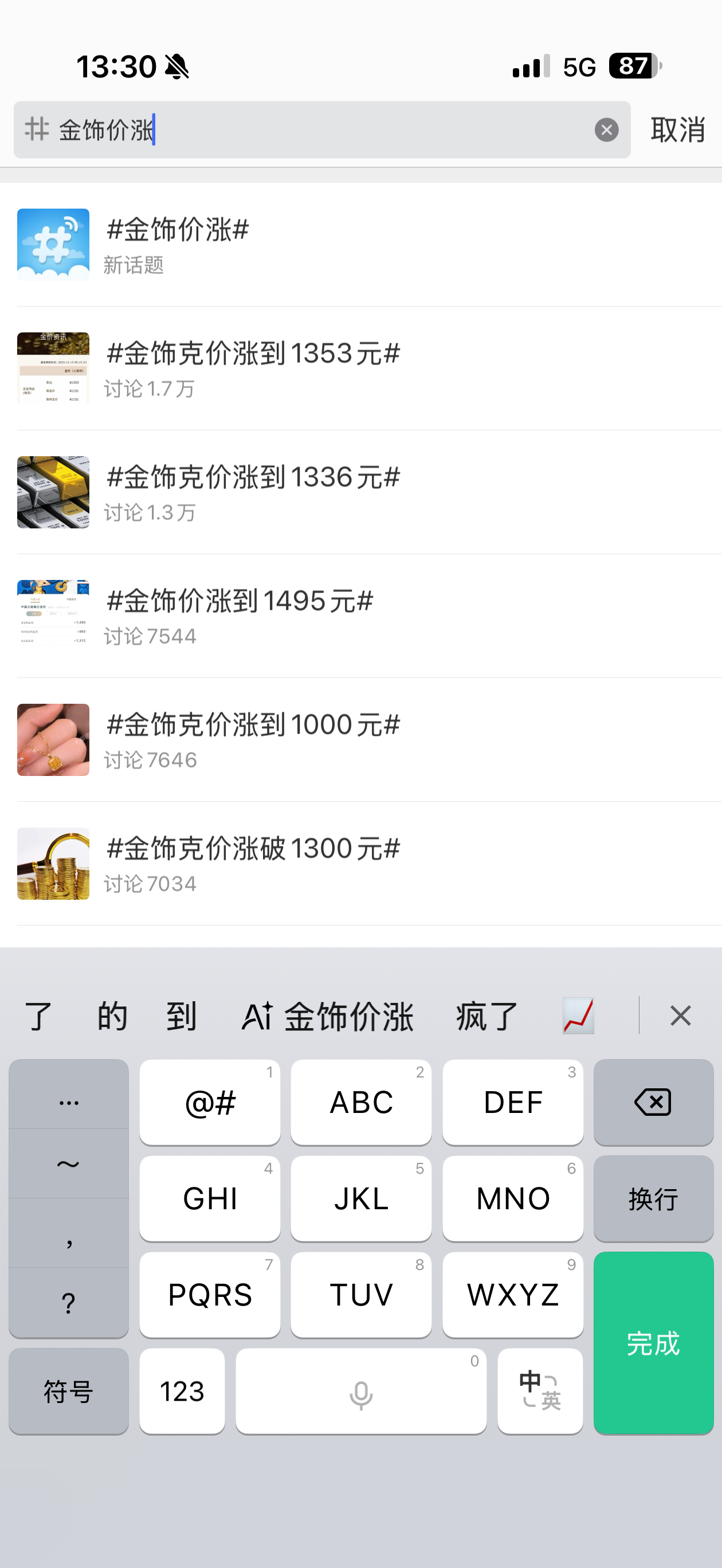Image resolution: width=722 pixels, height=1568 pixels.
Task: Open the 符号 symbols keyboard
Action: [x=68, y=1391]
